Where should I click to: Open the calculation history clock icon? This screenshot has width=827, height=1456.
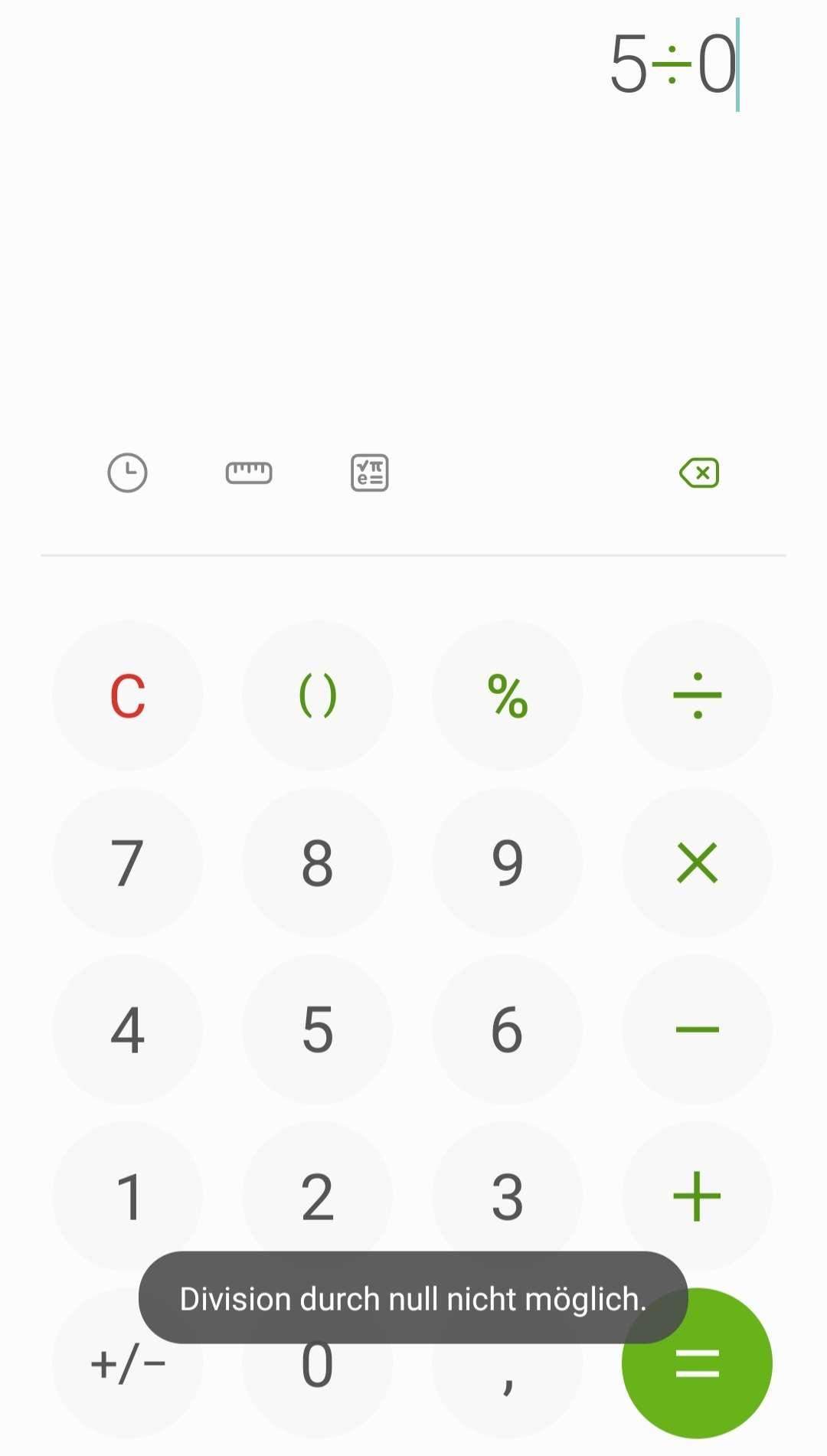tap(127, 473)
